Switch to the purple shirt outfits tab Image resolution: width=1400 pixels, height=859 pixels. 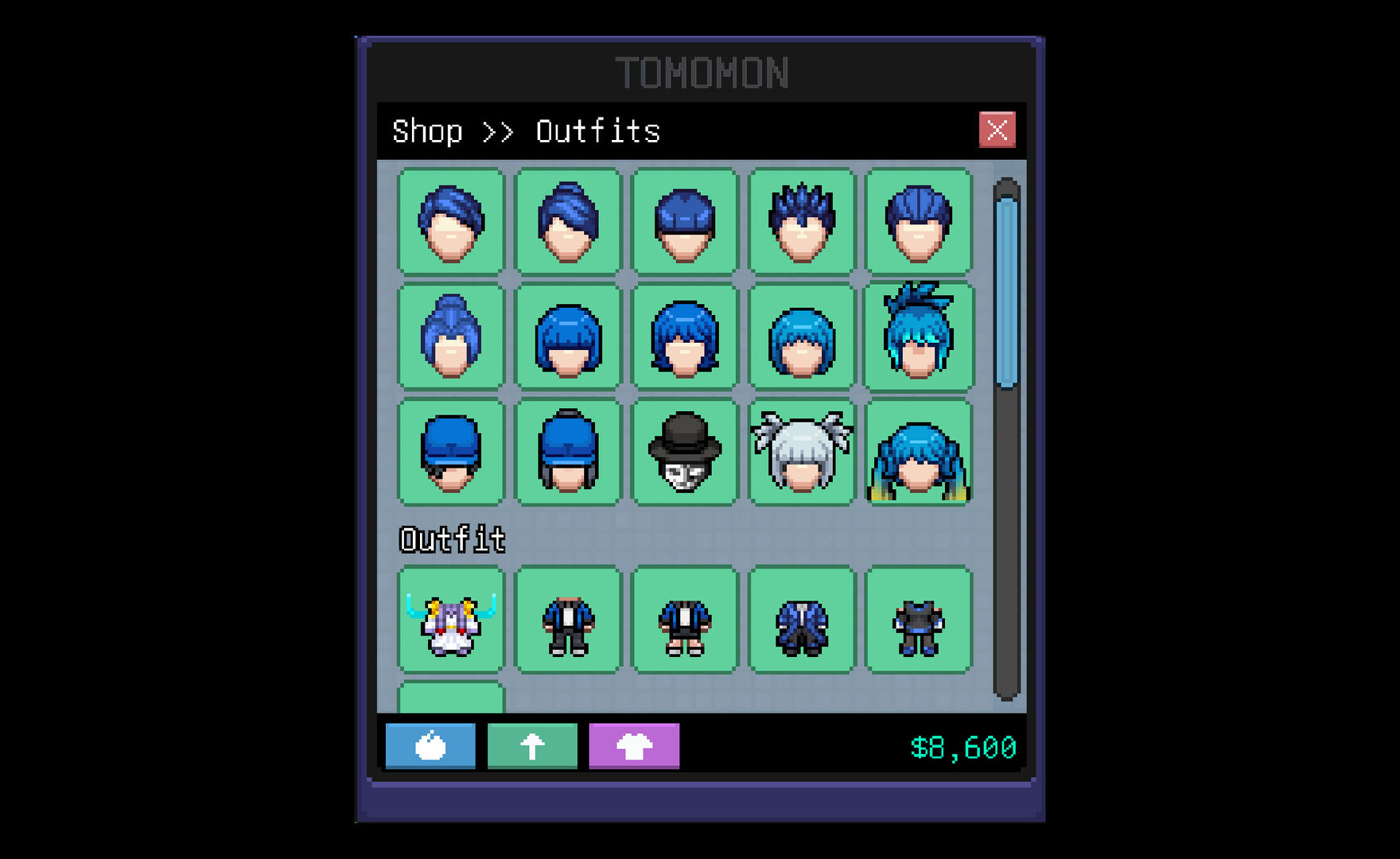(x=634, y=746)
